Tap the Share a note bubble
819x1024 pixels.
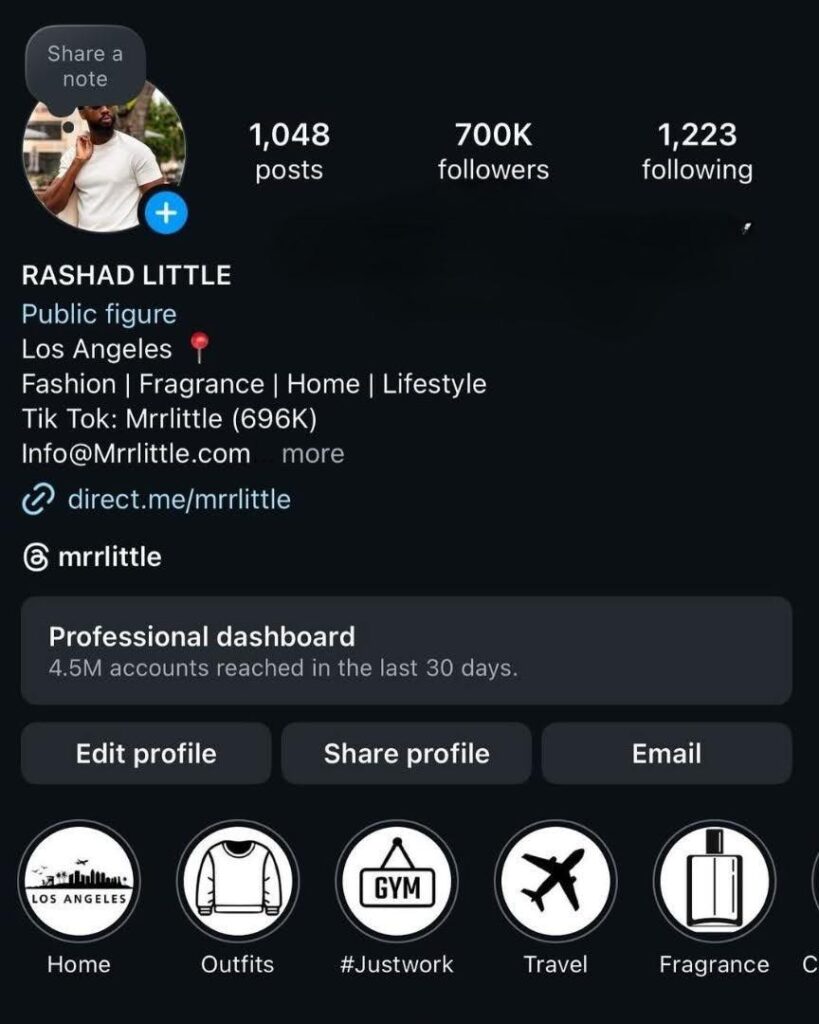click(x=85, y=66)
